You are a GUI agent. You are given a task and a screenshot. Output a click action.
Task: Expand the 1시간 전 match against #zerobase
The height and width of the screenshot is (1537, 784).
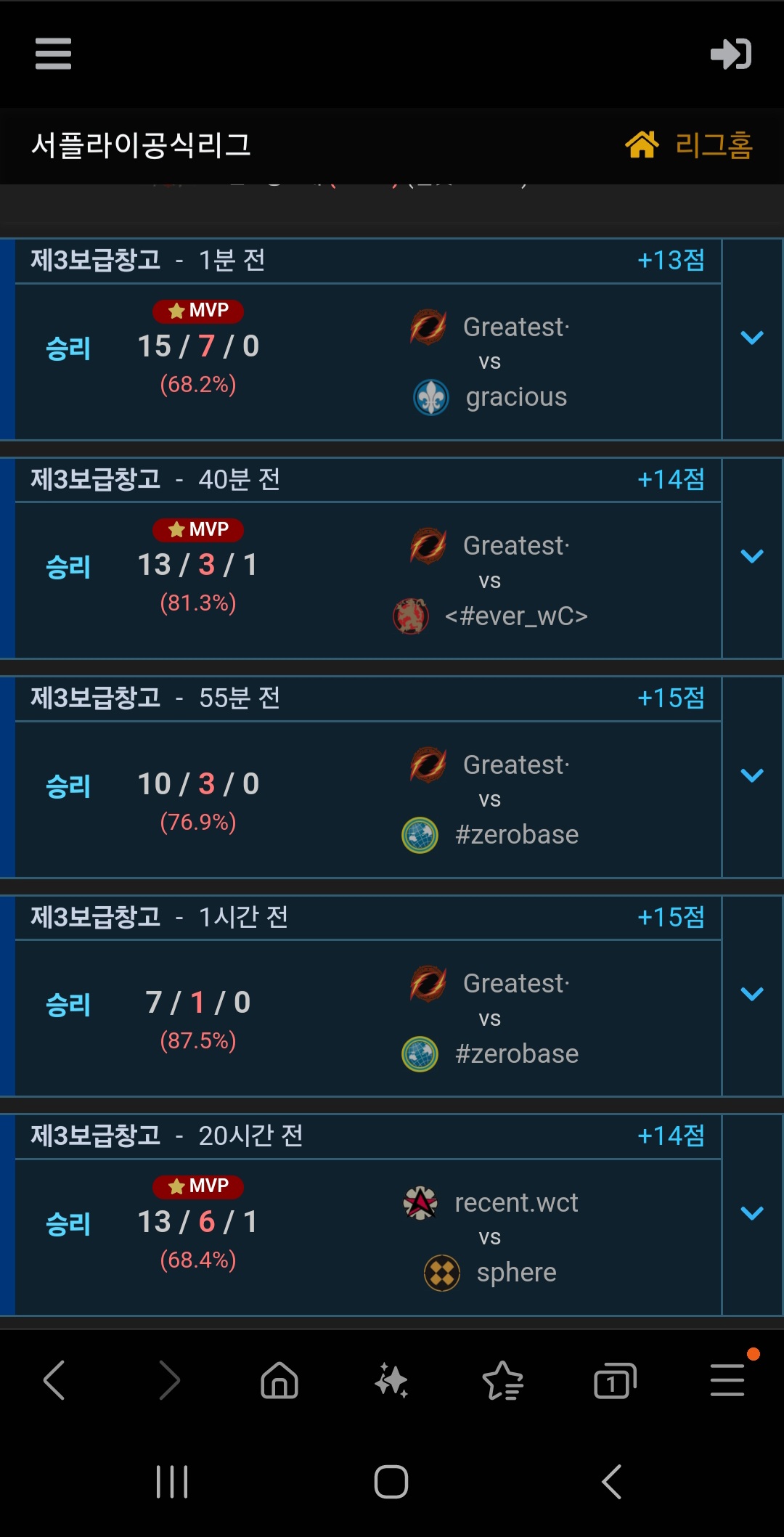click(x=751, y=994)
